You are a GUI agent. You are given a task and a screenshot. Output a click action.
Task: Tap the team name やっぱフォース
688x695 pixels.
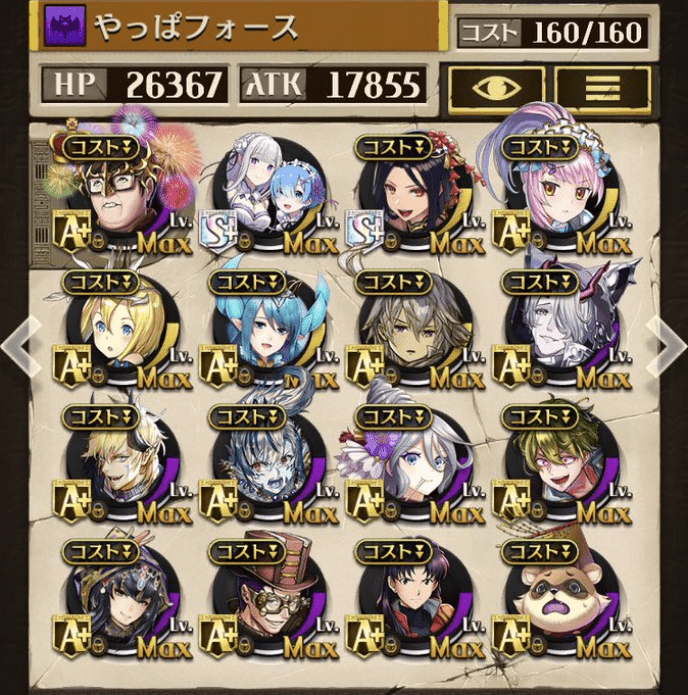[200, 28]
